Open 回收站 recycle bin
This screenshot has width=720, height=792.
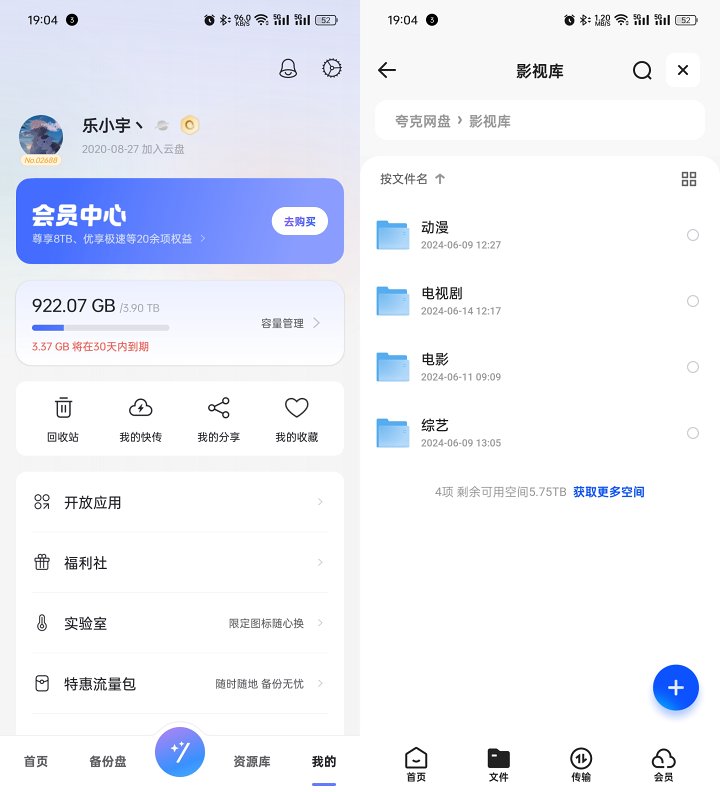pyautogui.click(x=63, y=418)
